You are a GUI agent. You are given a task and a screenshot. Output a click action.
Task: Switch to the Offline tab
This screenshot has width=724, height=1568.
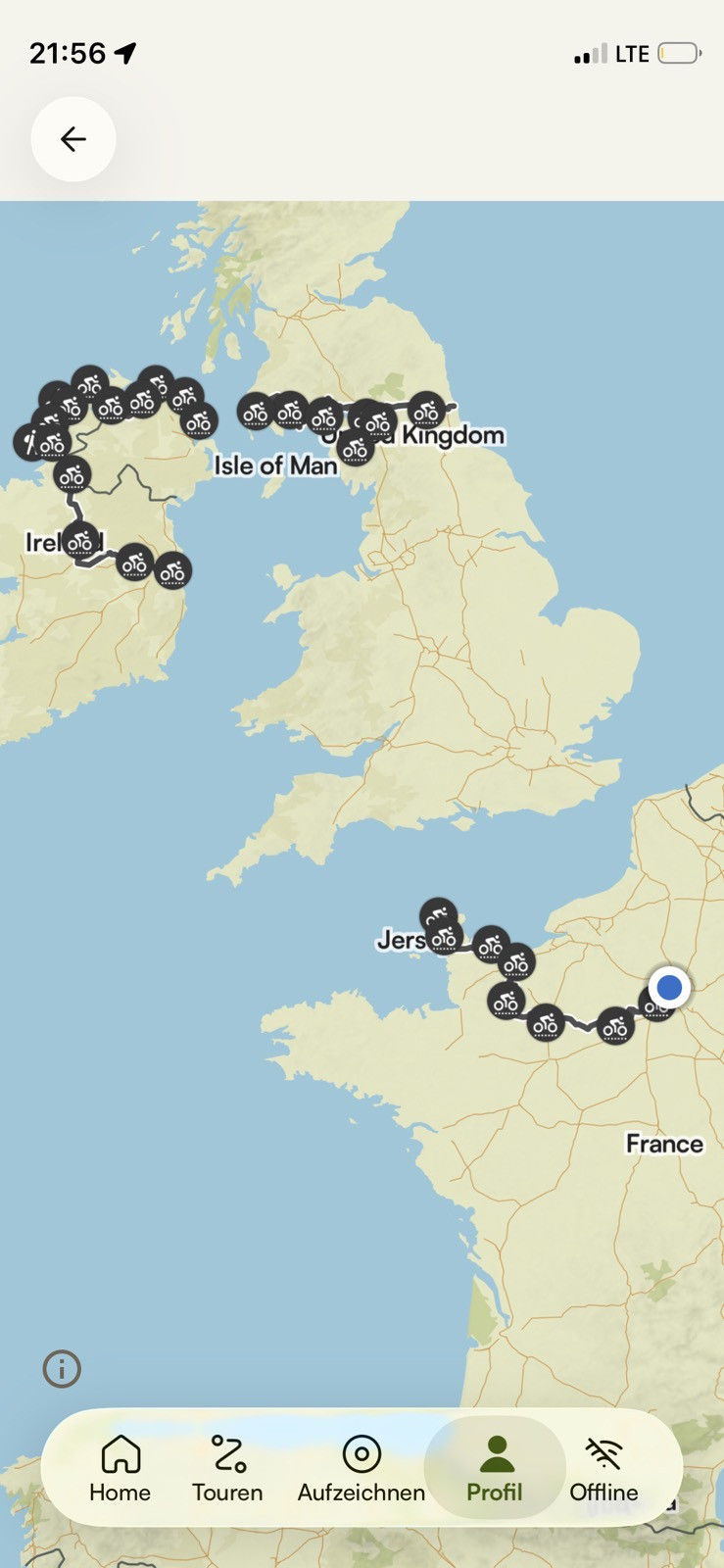pyautogui.click(x=603, y=1468)
